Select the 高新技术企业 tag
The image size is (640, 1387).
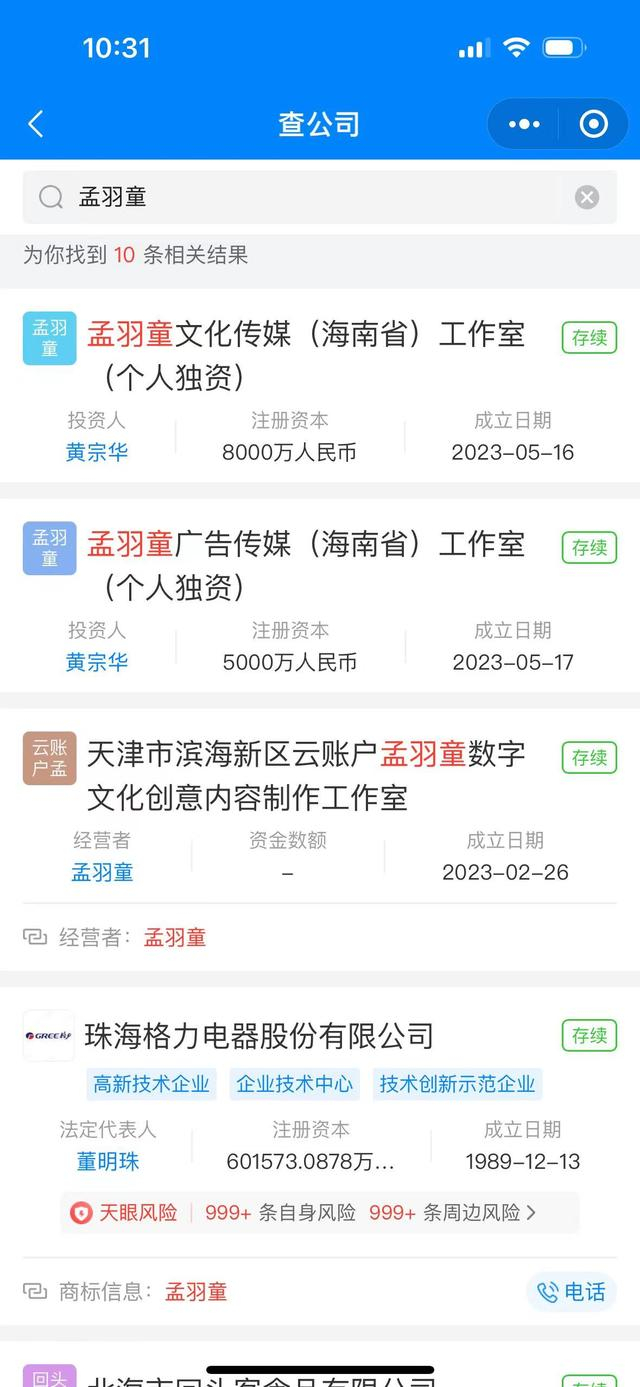click(152, 1084)
